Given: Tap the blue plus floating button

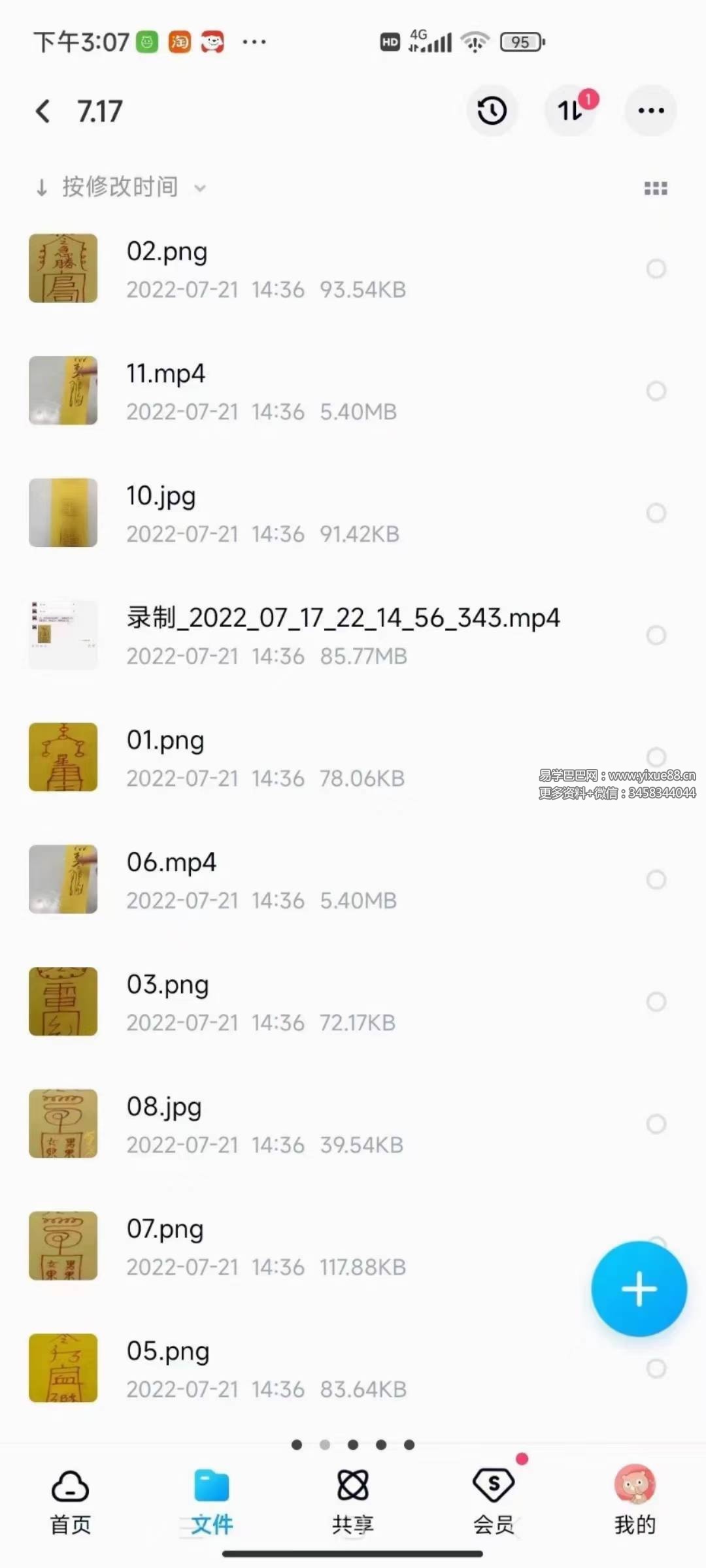Looking at the screenshot, I should (639, 1289).
